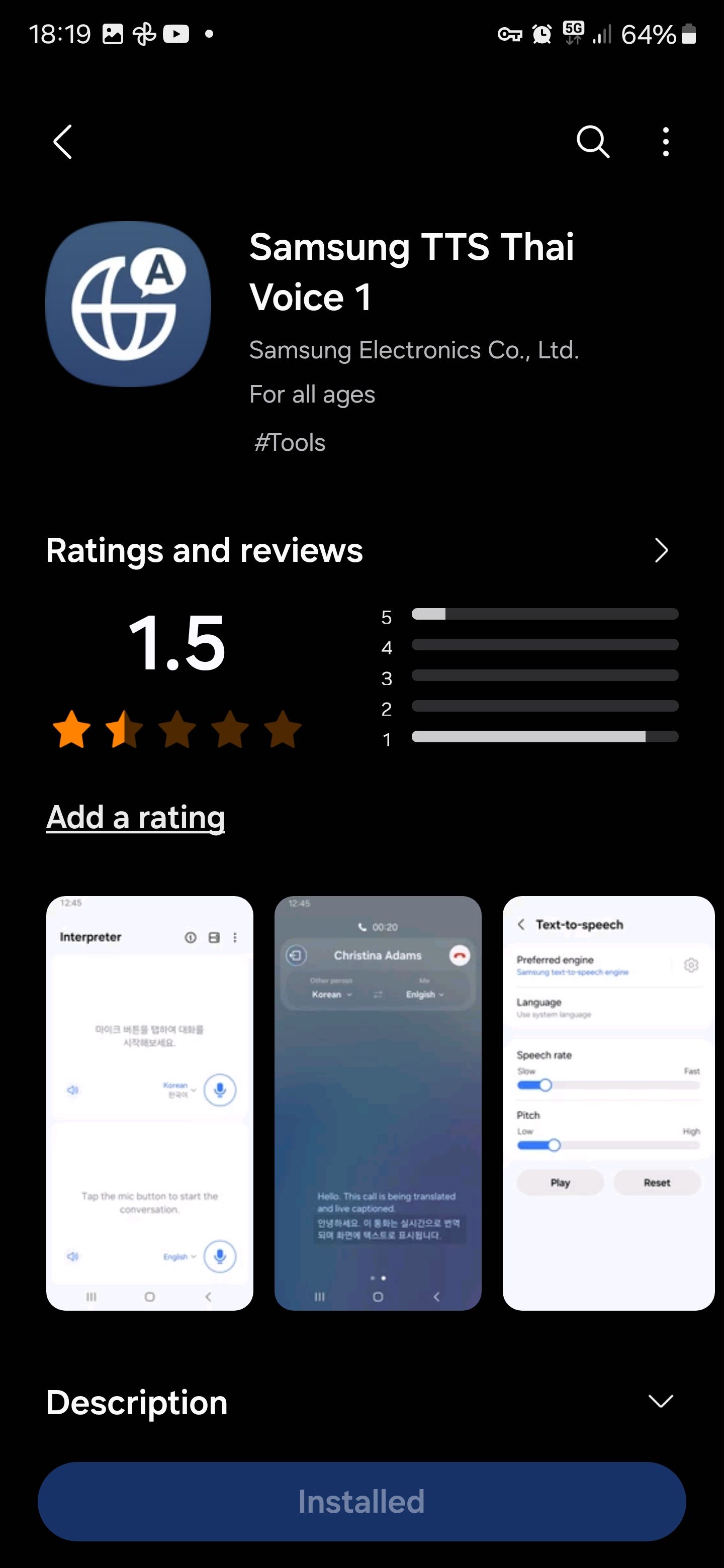Open the Ratings and reviews section
Image resolution: width=724 pixels, height=1568 pixels.
pyautogui.click(x=661, y=550)
